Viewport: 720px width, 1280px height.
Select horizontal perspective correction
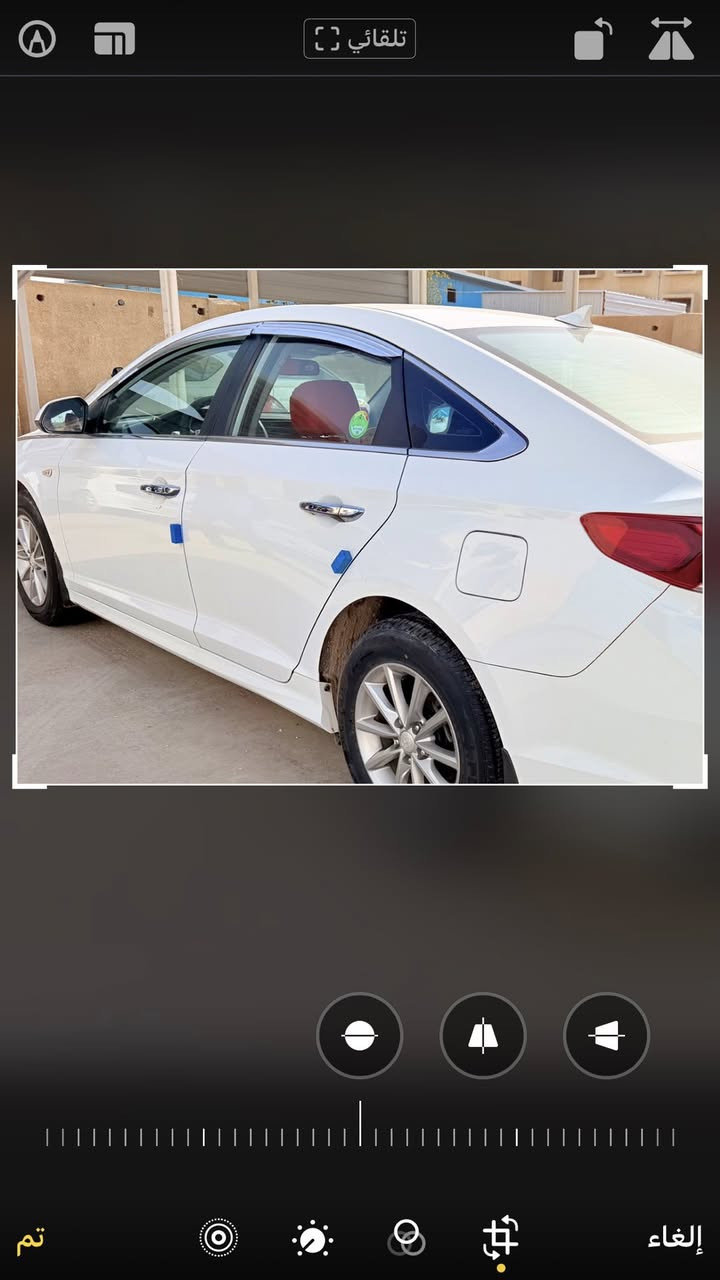click(606, 1036)
